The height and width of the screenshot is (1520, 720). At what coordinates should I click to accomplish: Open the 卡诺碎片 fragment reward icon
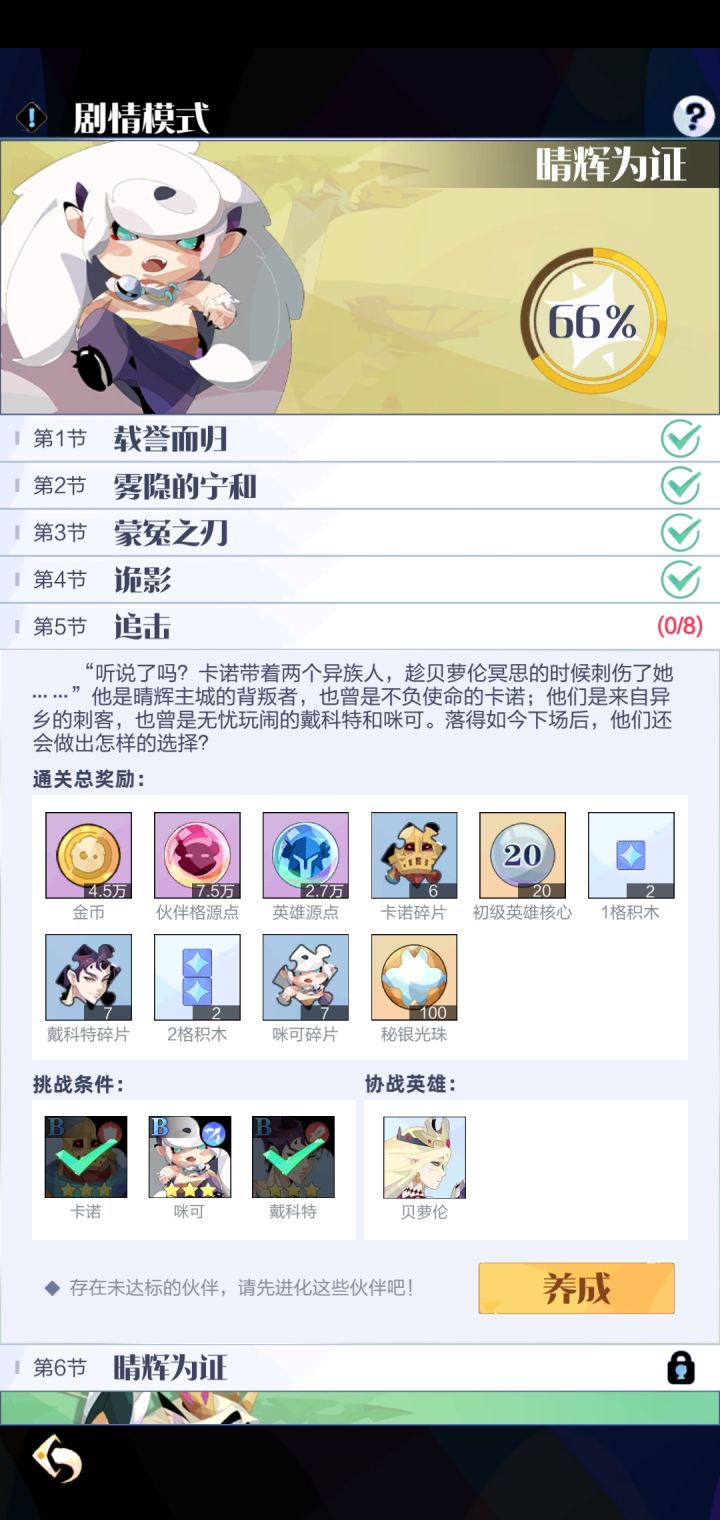(414, 855)
